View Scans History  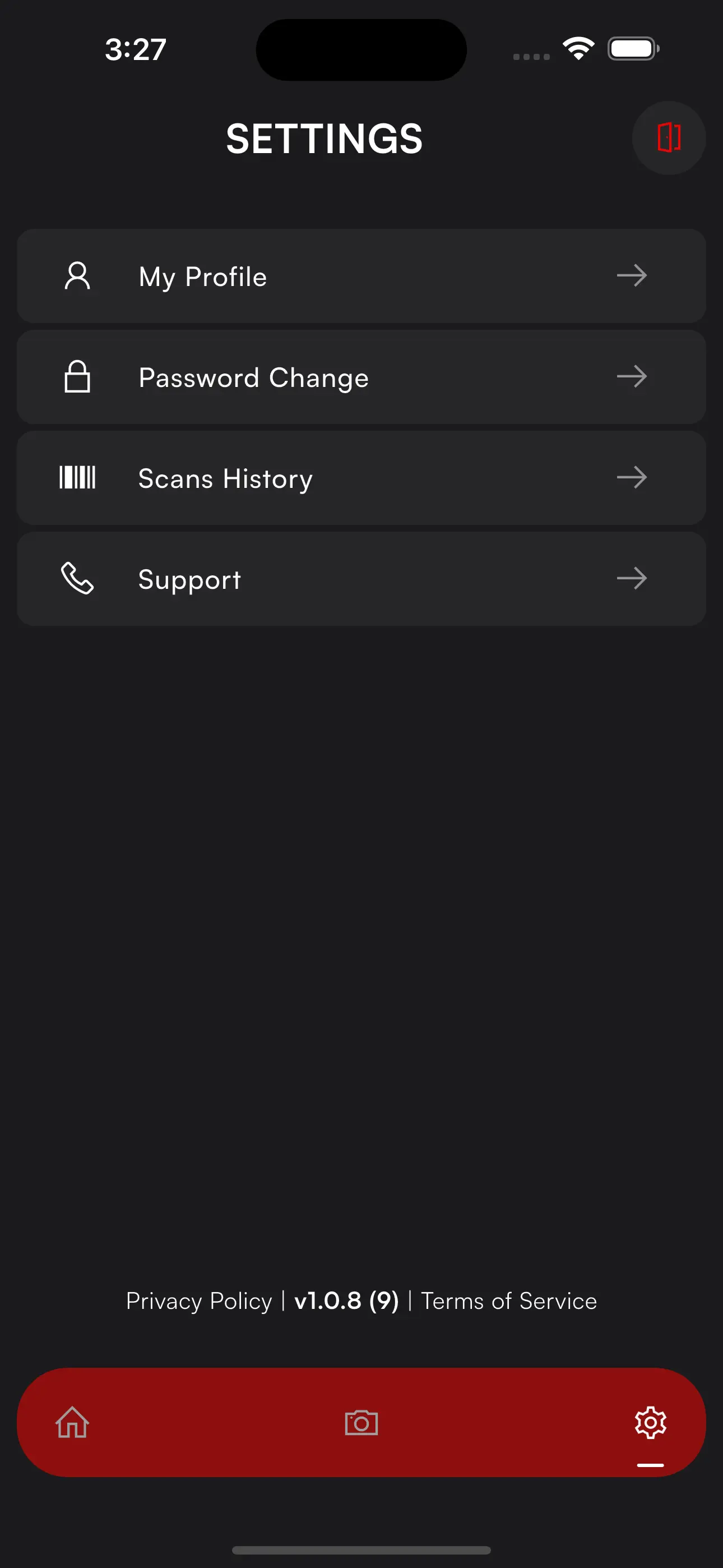tap(361, 478)
